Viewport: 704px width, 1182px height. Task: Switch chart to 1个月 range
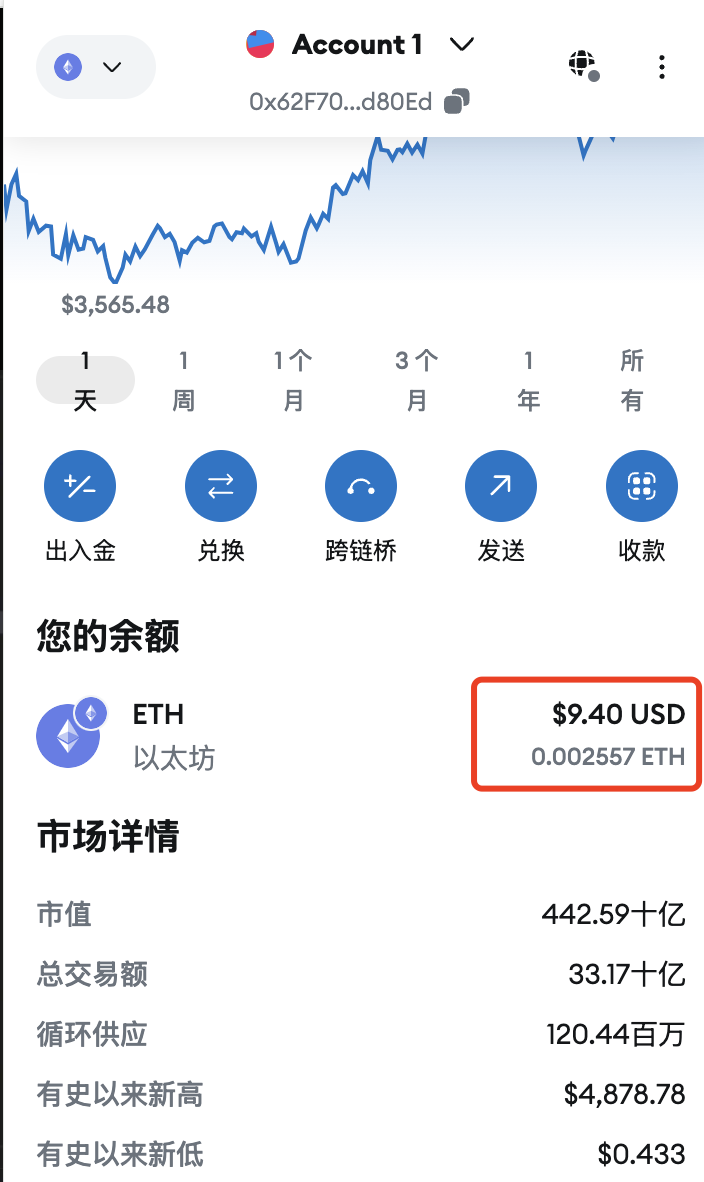pyautogui.click(x=293, y=381)
